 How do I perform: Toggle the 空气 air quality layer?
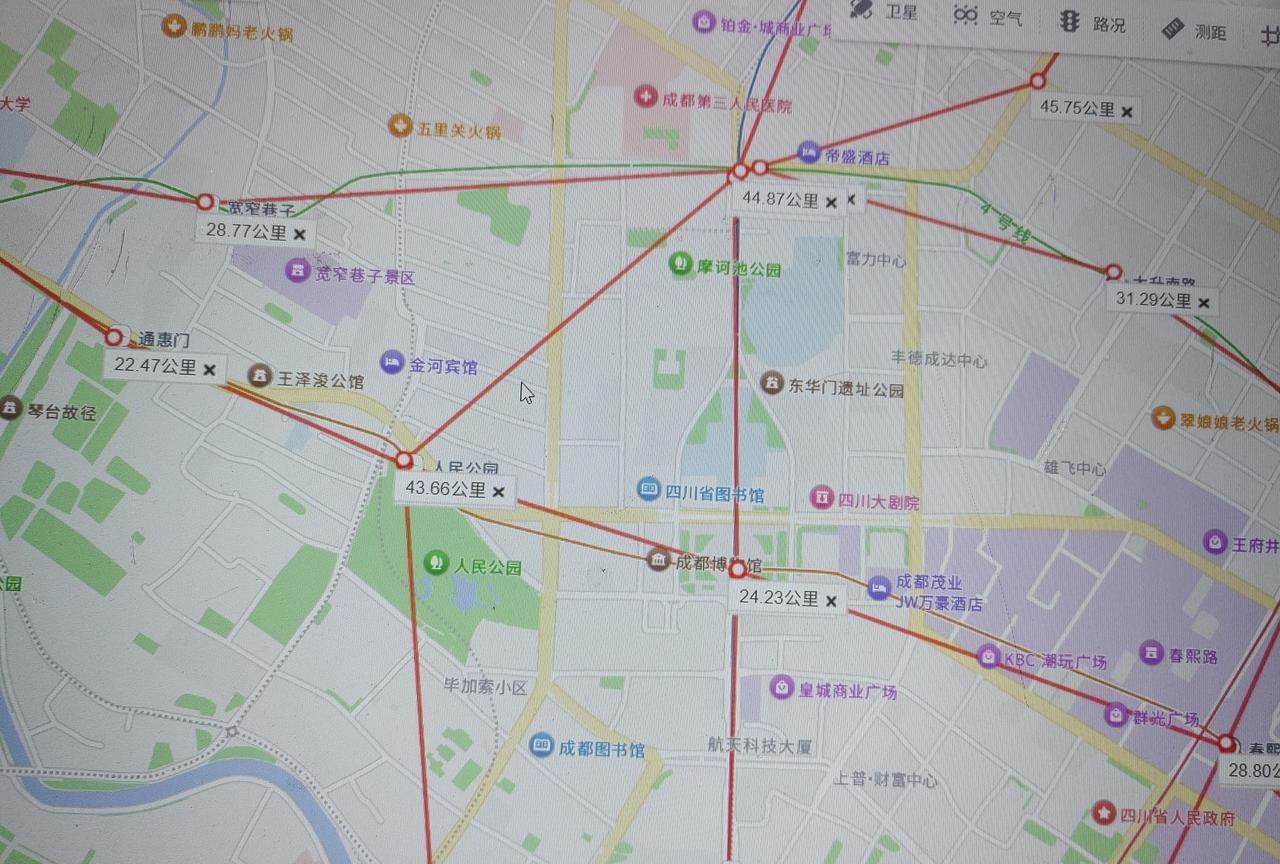(987, 16)
